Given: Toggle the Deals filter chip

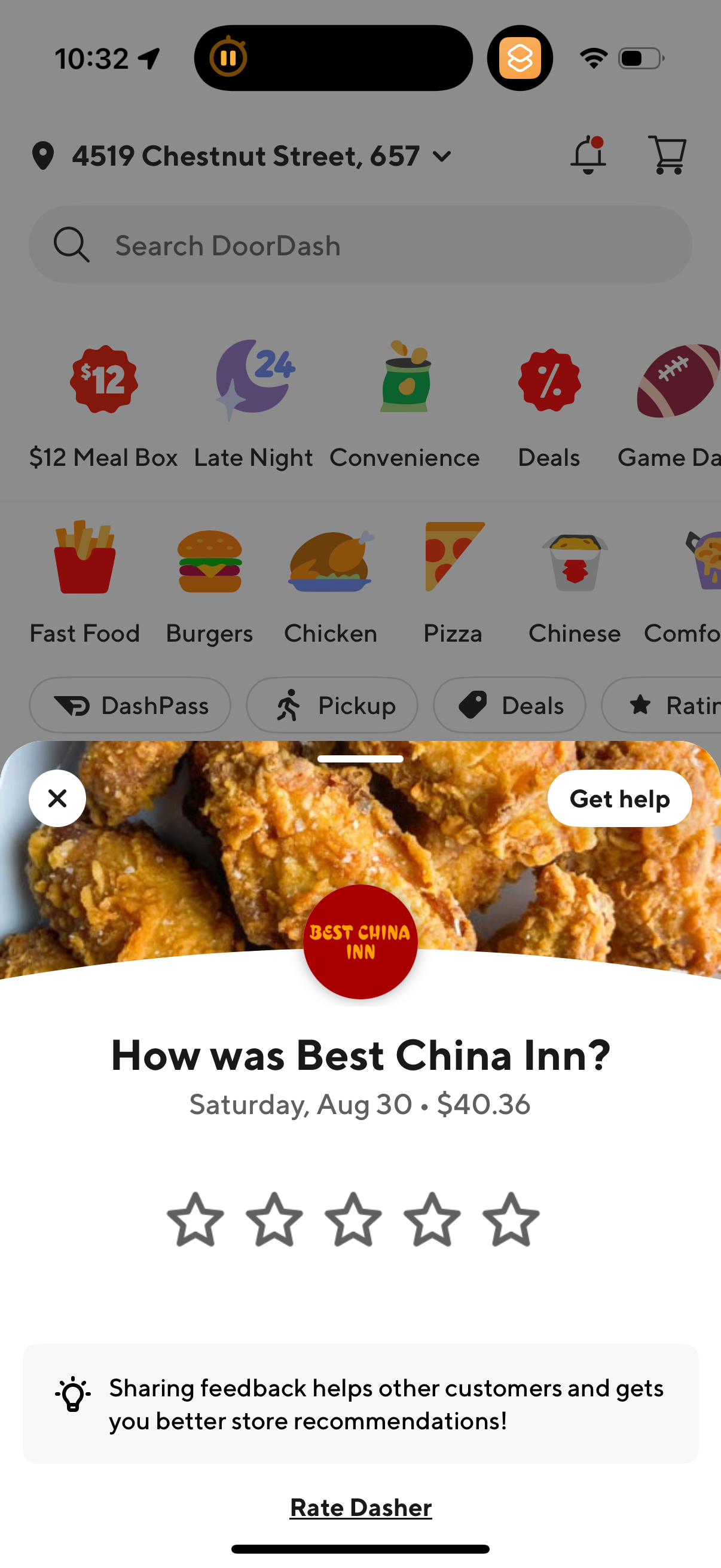Looking at the screenshot, I should (509, 705).
